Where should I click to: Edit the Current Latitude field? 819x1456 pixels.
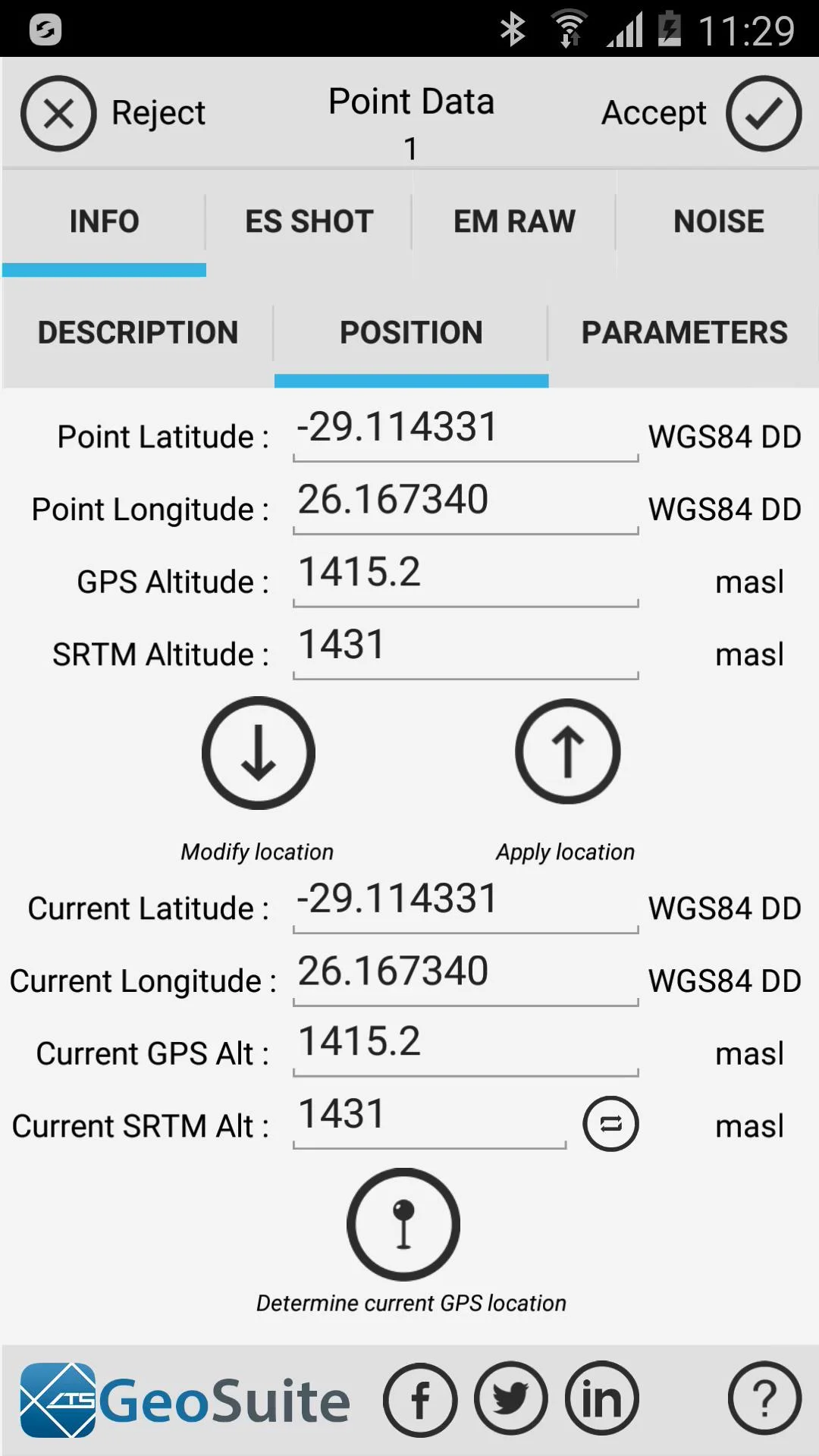(x=466, y=902)
